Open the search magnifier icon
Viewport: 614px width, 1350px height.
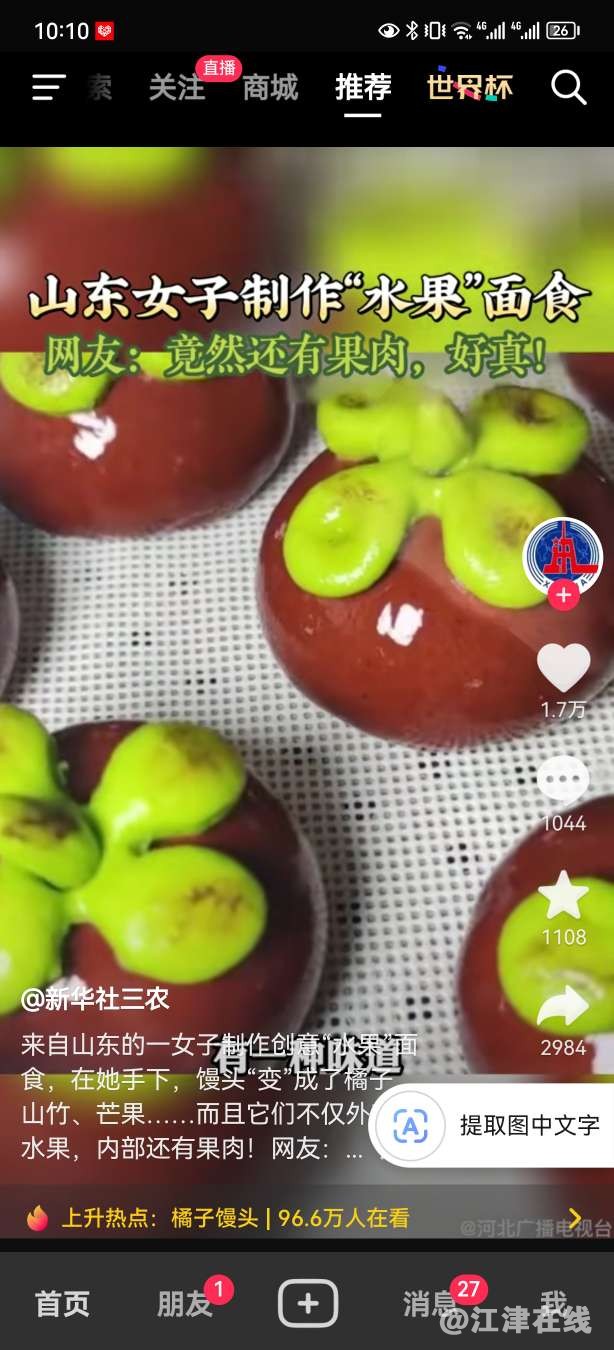568,88
